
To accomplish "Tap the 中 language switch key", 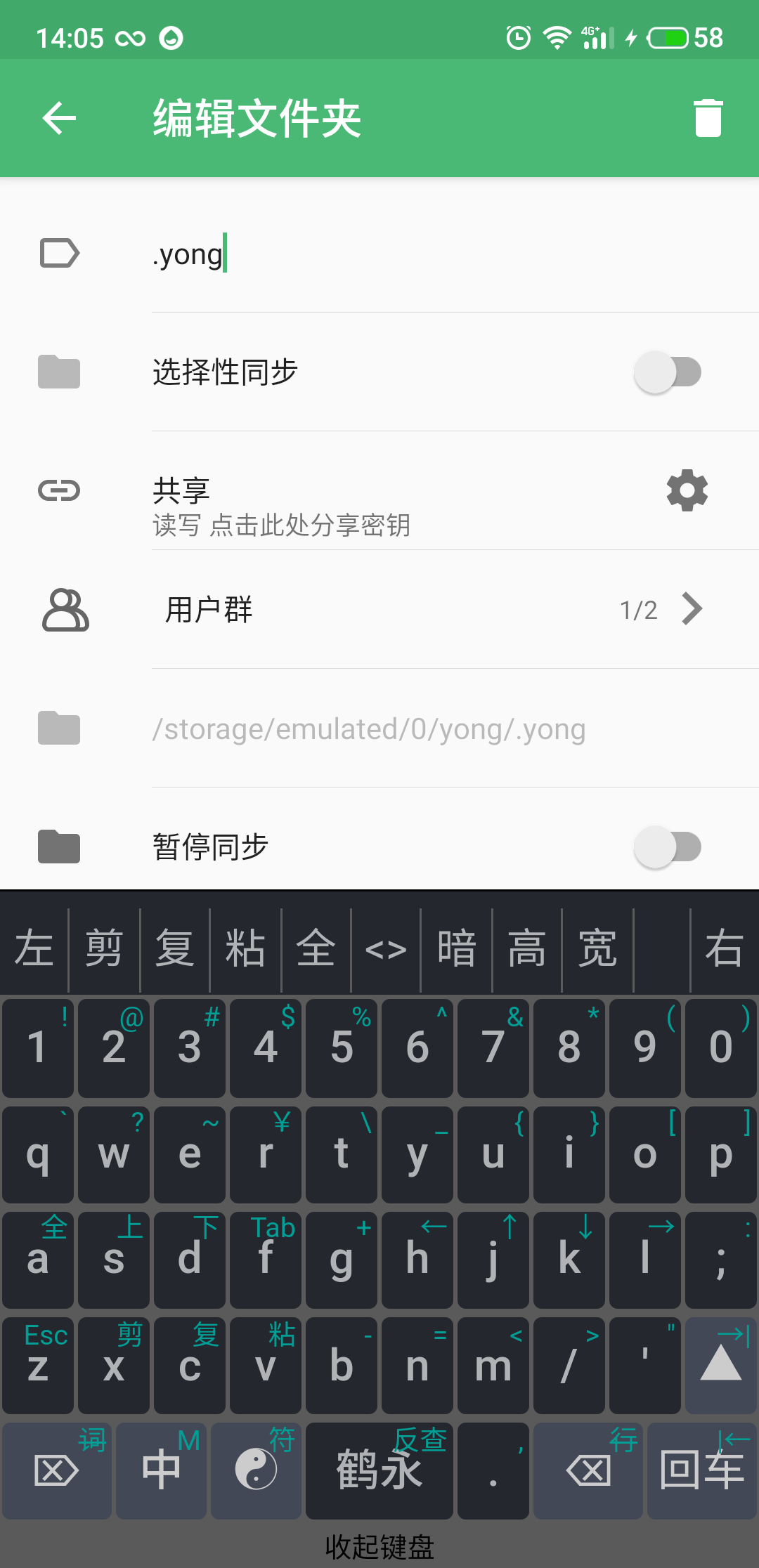I will (x=161, y=1470).
